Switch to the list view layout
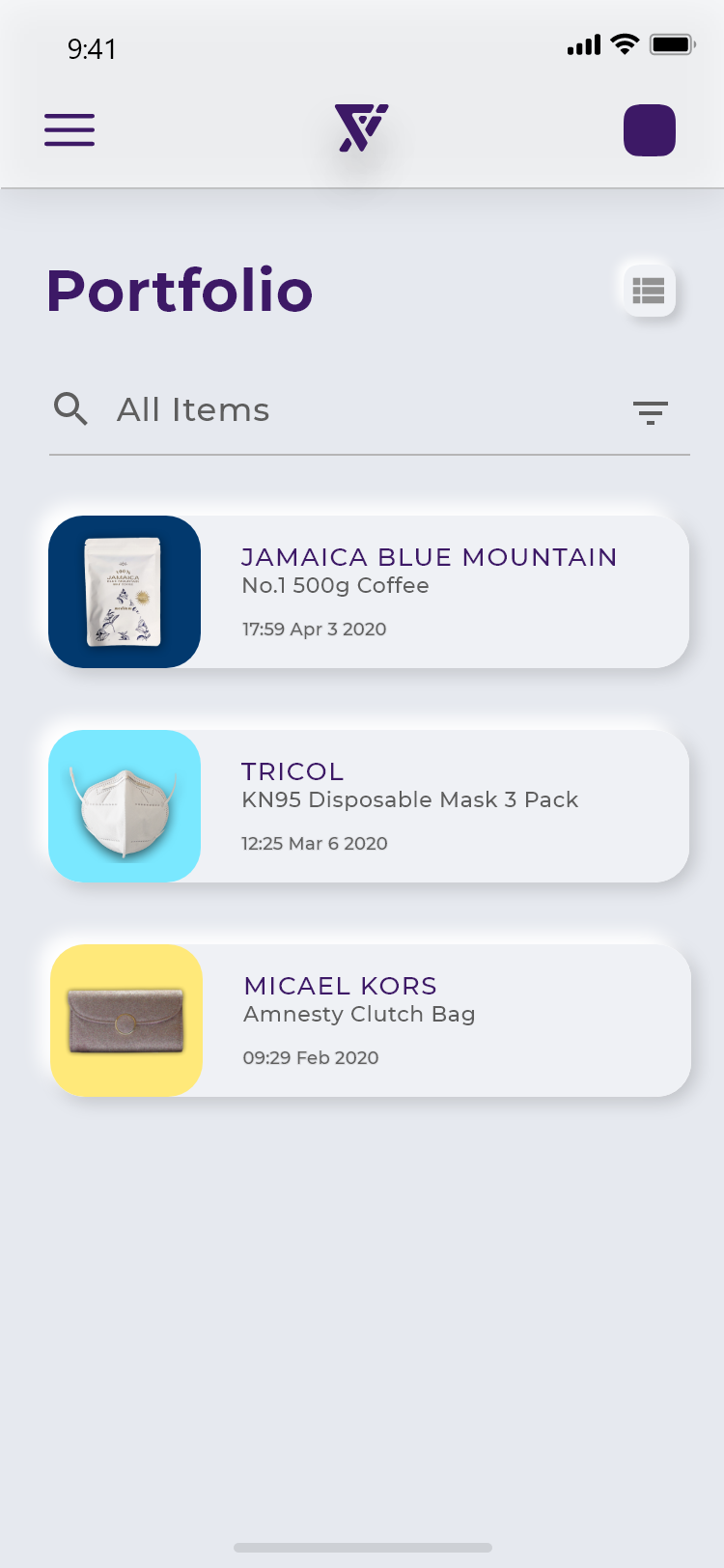 pyautogui.click(x=649, y=290)
